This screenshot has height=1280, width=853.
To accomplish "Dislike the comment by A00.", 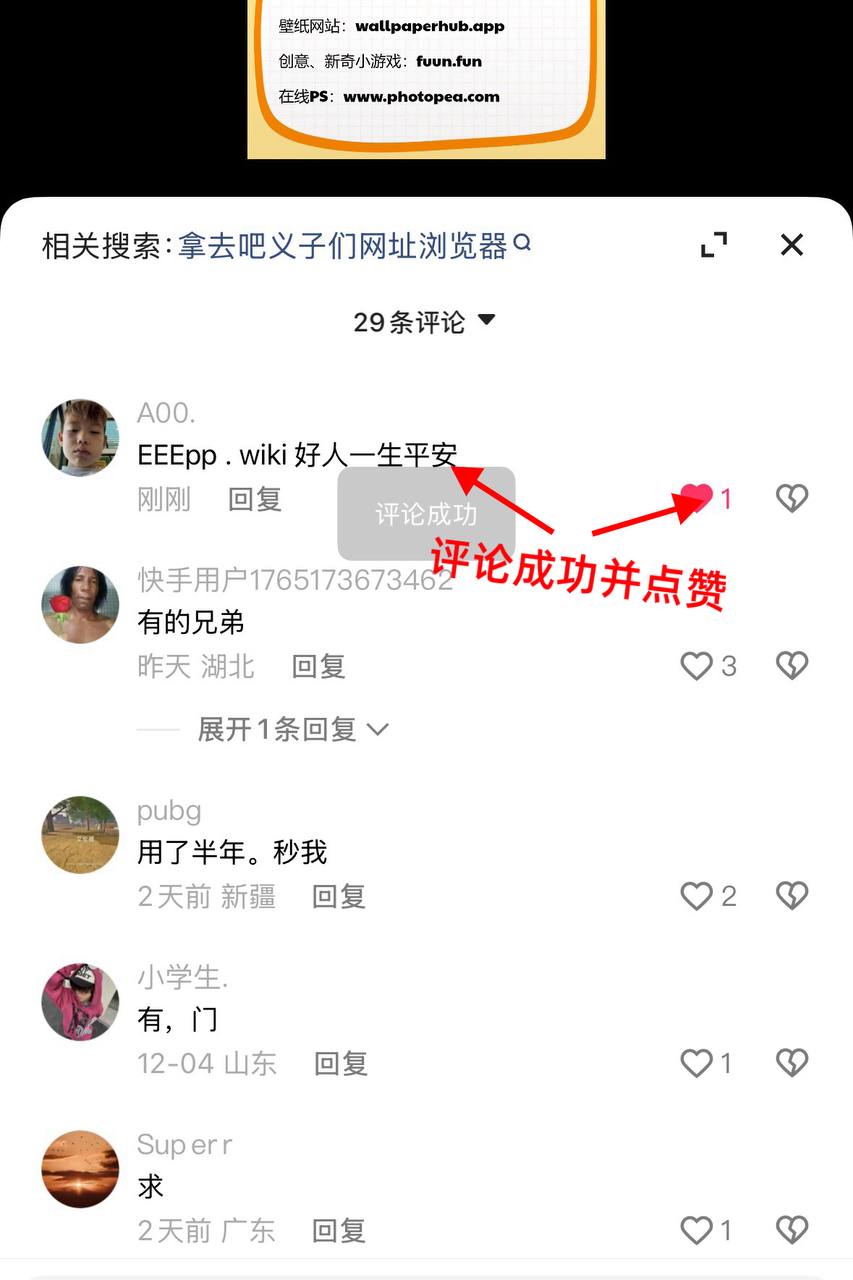I will pos(791,498).
